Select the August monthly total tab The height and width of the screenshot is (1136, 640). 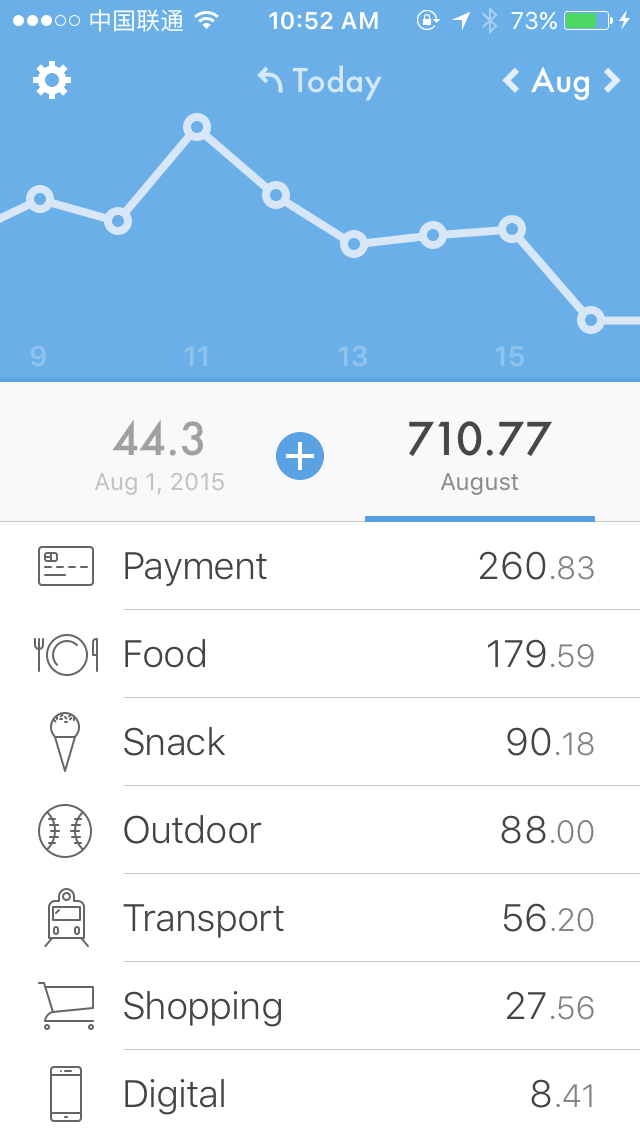coord(480,456)
